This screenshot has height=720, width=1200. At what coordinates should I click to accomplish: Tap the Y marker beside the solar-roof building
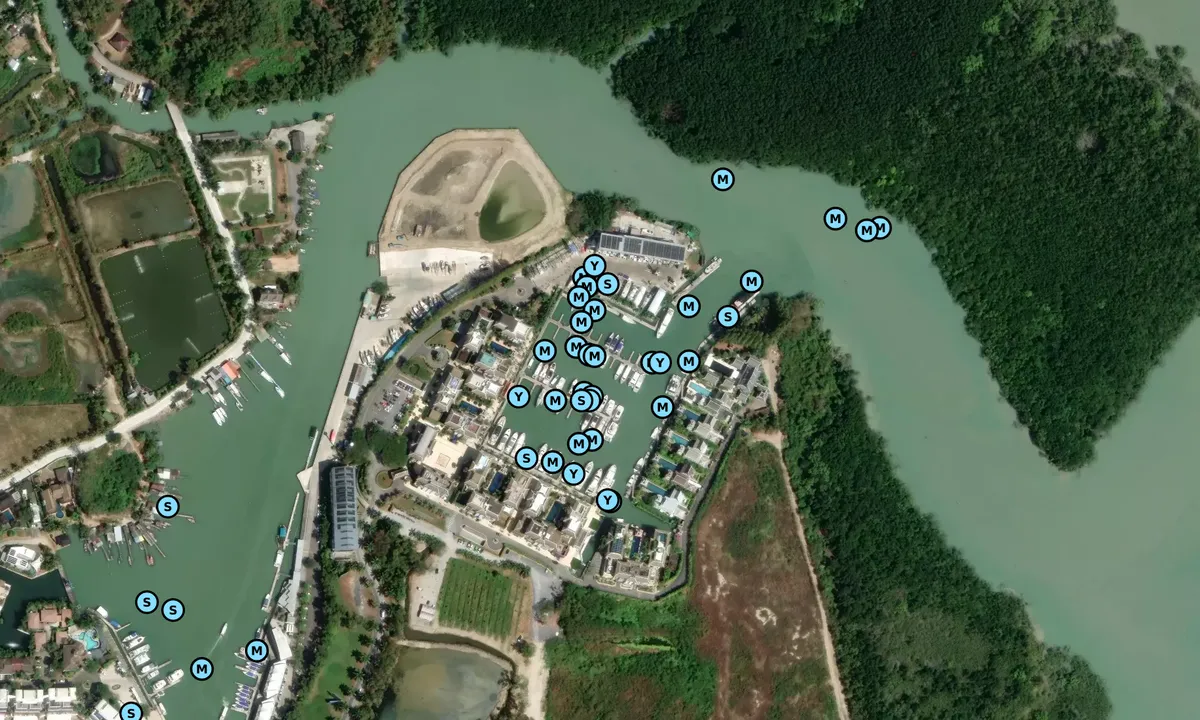pyautogui.click(x=594, y=266)
